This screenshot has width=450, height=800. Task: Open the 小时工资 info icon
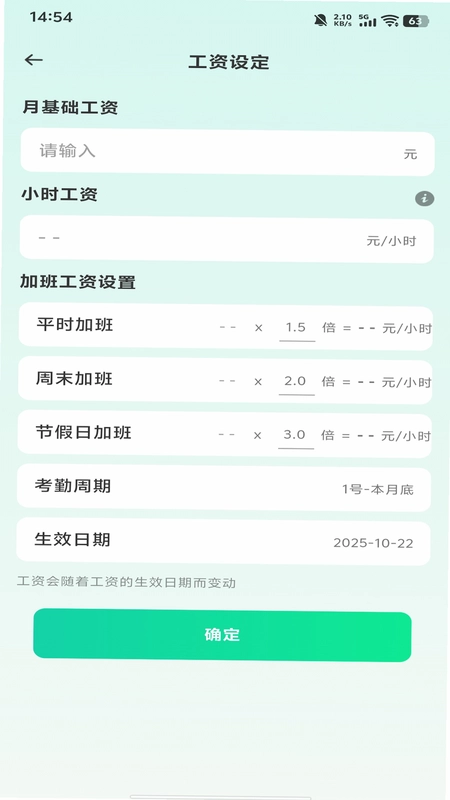424,198
